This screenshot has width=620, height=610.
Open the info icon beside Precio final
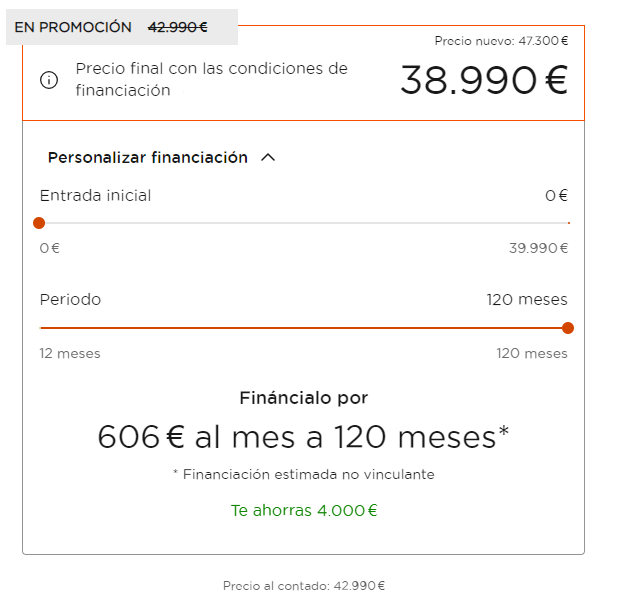coord(49,80)
